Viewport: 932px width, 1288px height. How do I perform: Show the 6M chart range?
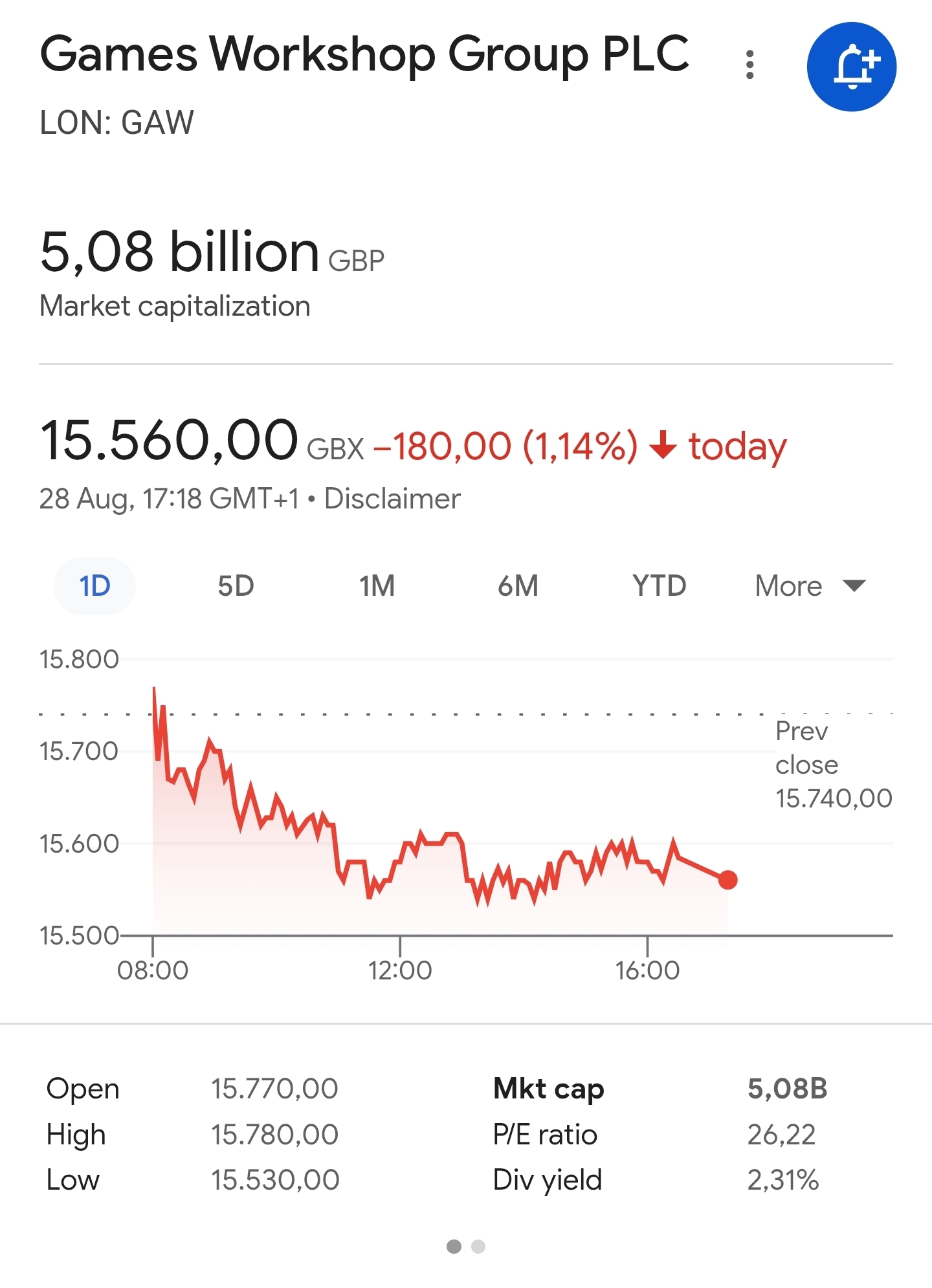point(518,586)
